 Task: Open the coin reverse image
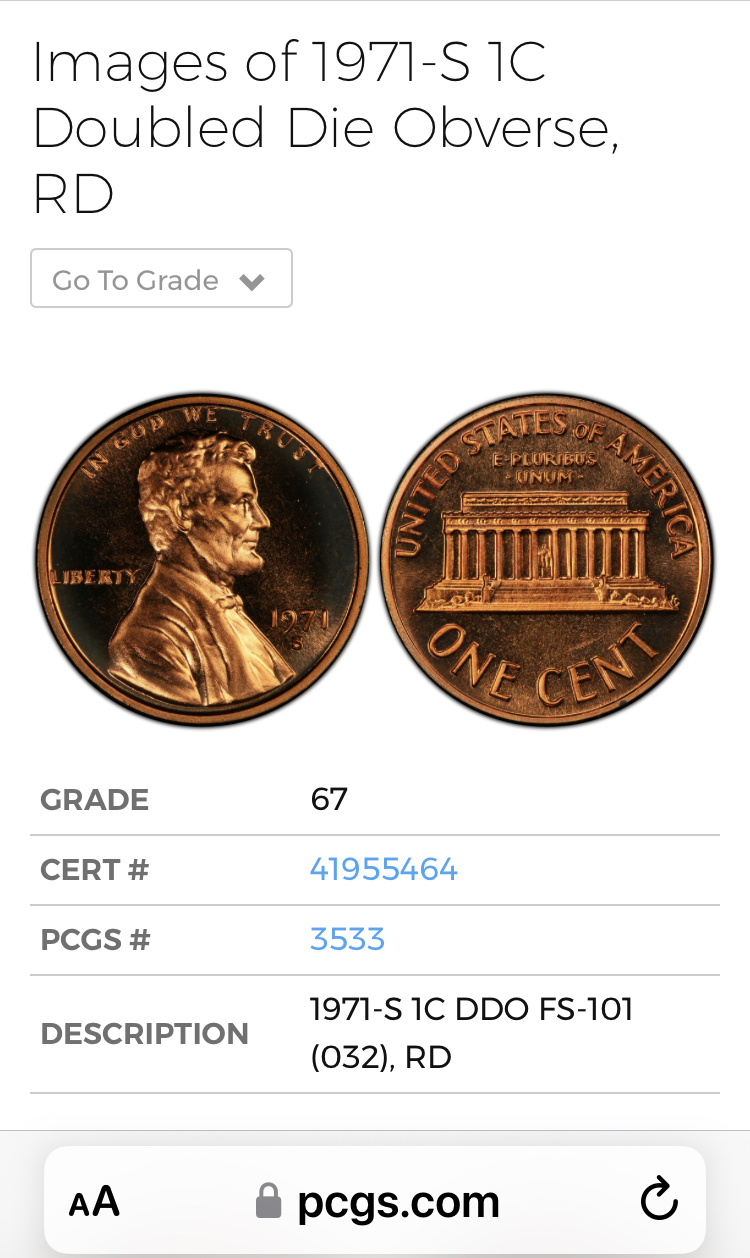pos(547,558)
